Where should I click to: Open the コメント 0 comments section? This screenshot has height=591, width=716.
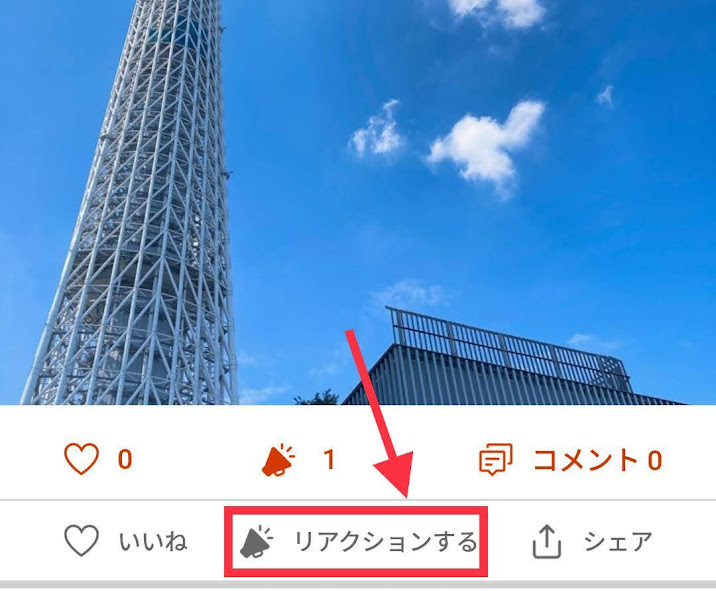pyautogui.click(x=570, y=460)
